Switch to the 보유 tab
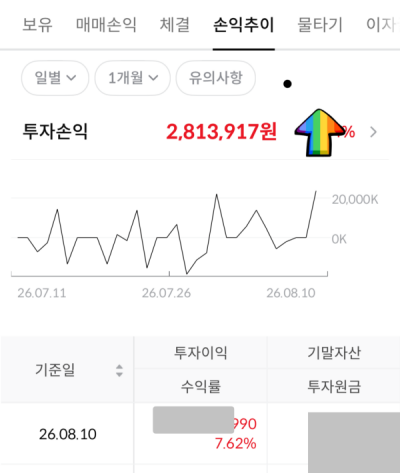Viewport: 400px width, 473px height. tap(37, 25)
